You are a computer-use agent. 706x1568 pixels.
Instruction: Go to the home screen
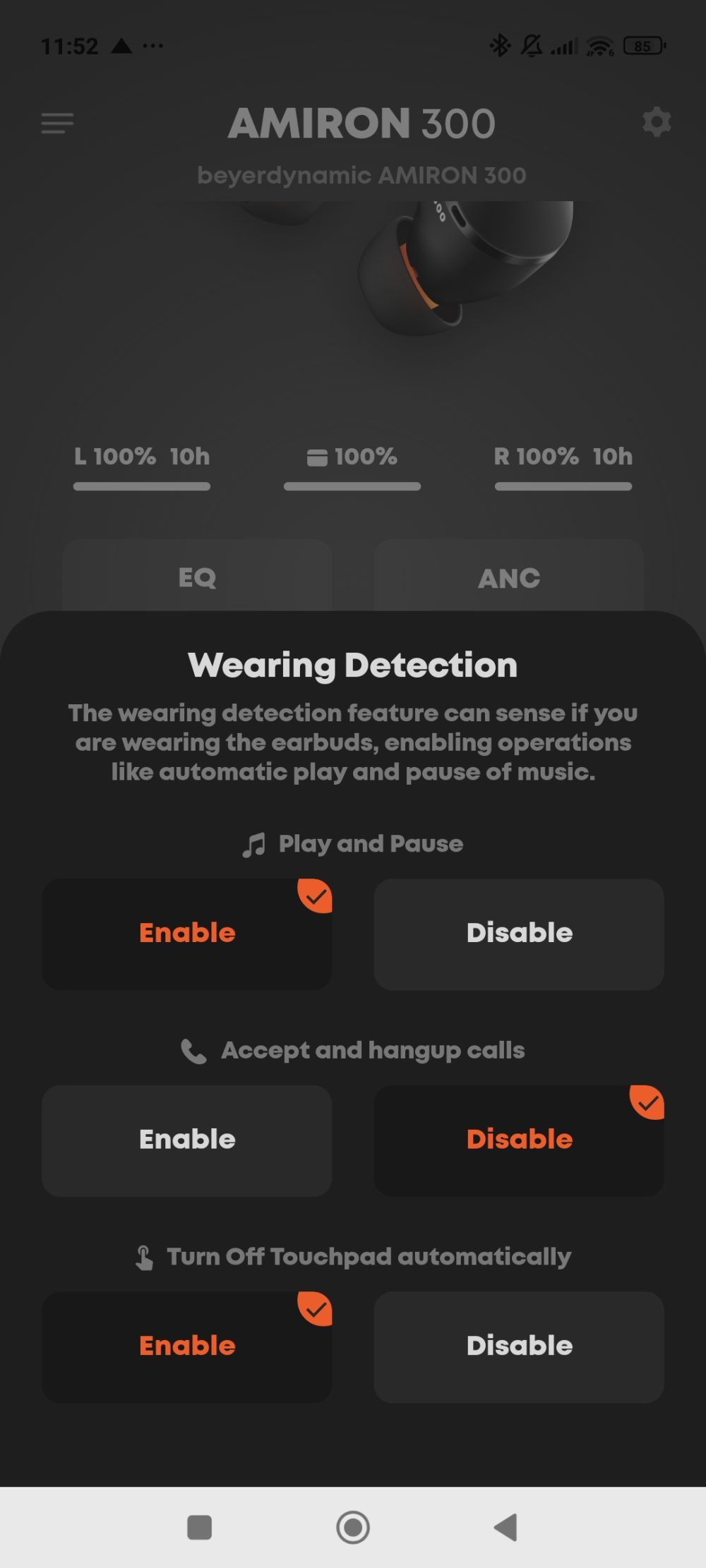click(353, 1527)
